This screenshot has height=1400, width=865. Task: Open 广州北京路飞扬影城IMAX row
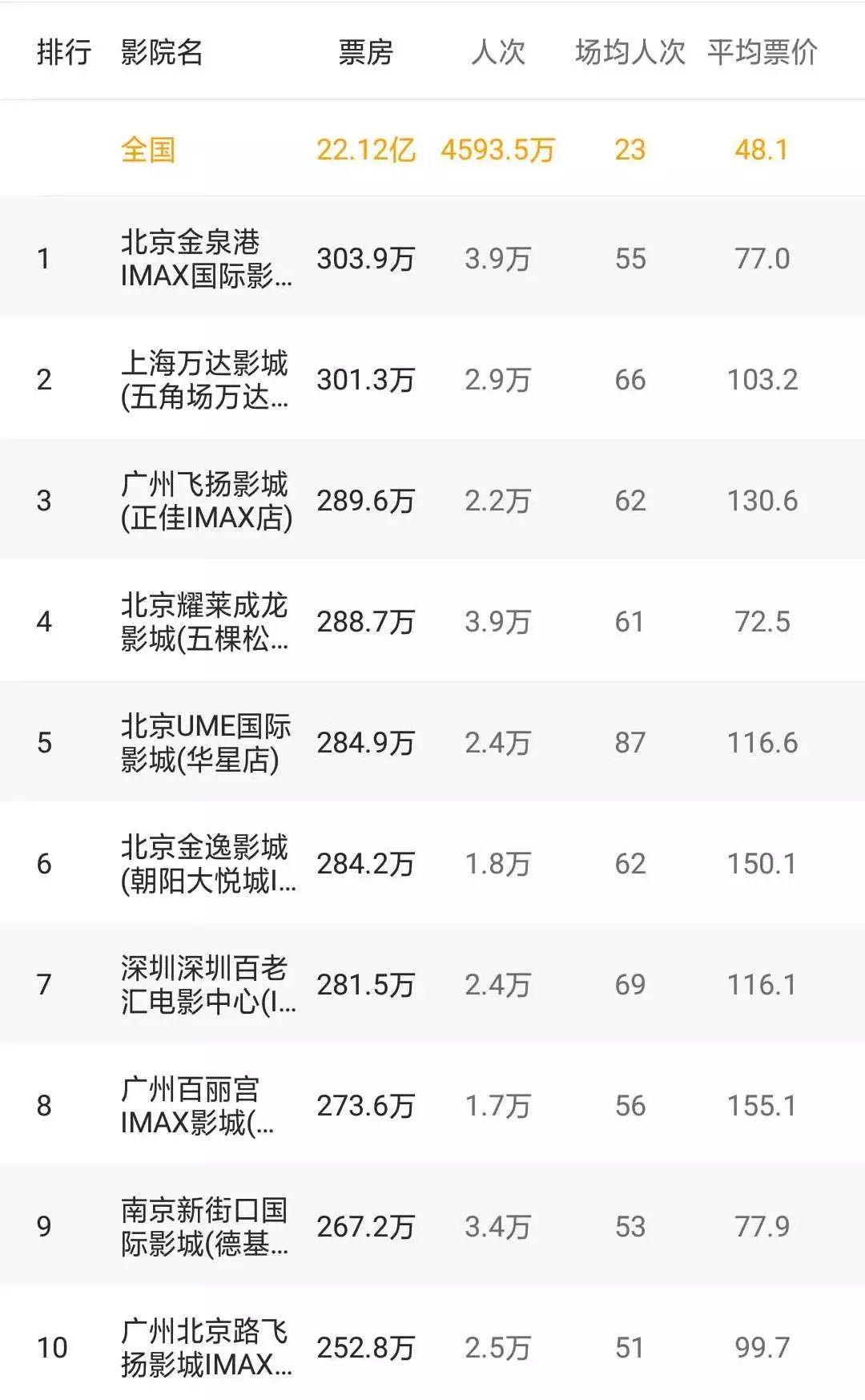tap(432, 1343)
